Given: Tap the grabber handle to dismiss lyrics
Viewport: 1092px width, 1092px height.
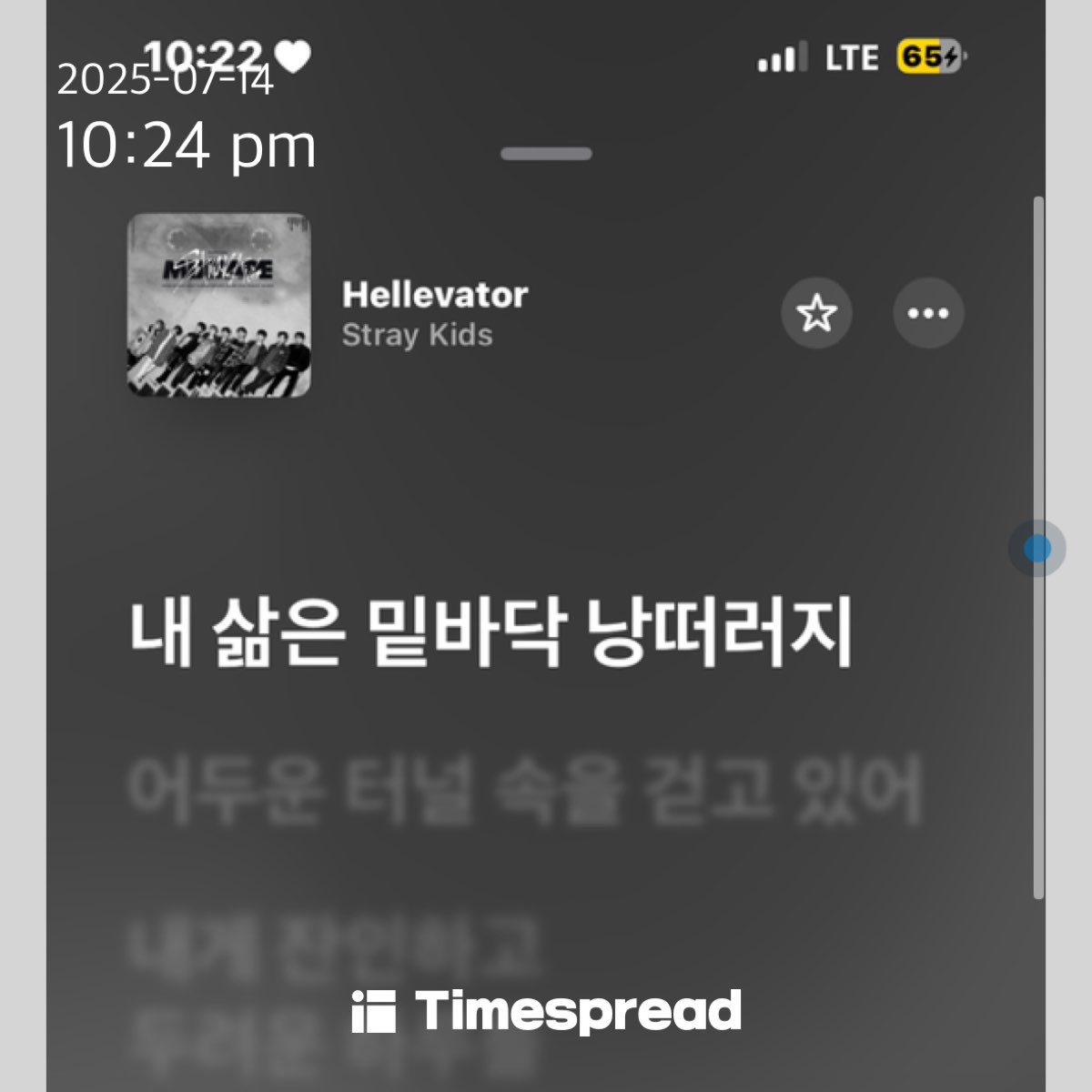Looking at the screenshot, I should [x=546, y=154].
